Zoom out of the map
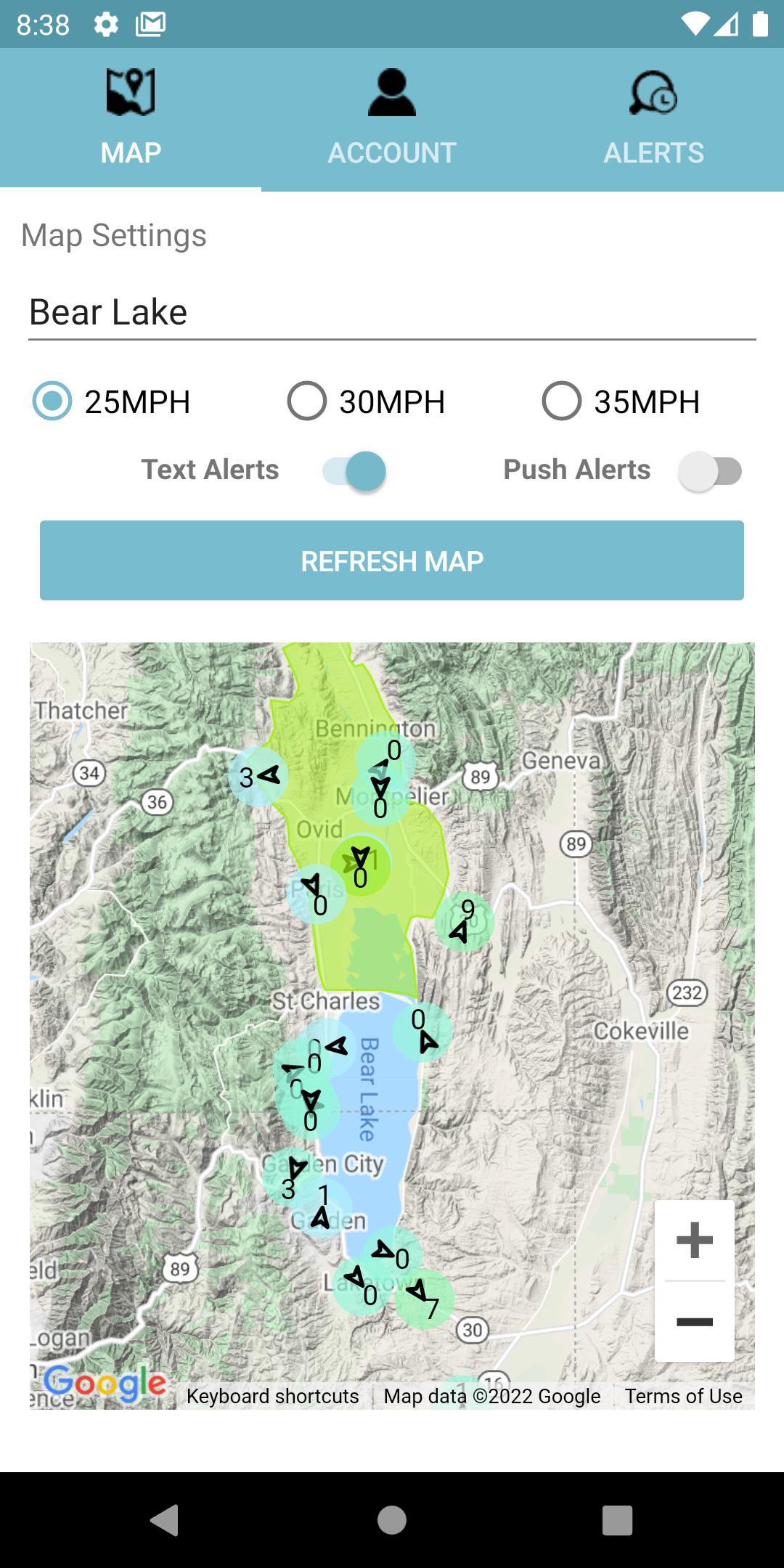 coord(694,1321)
